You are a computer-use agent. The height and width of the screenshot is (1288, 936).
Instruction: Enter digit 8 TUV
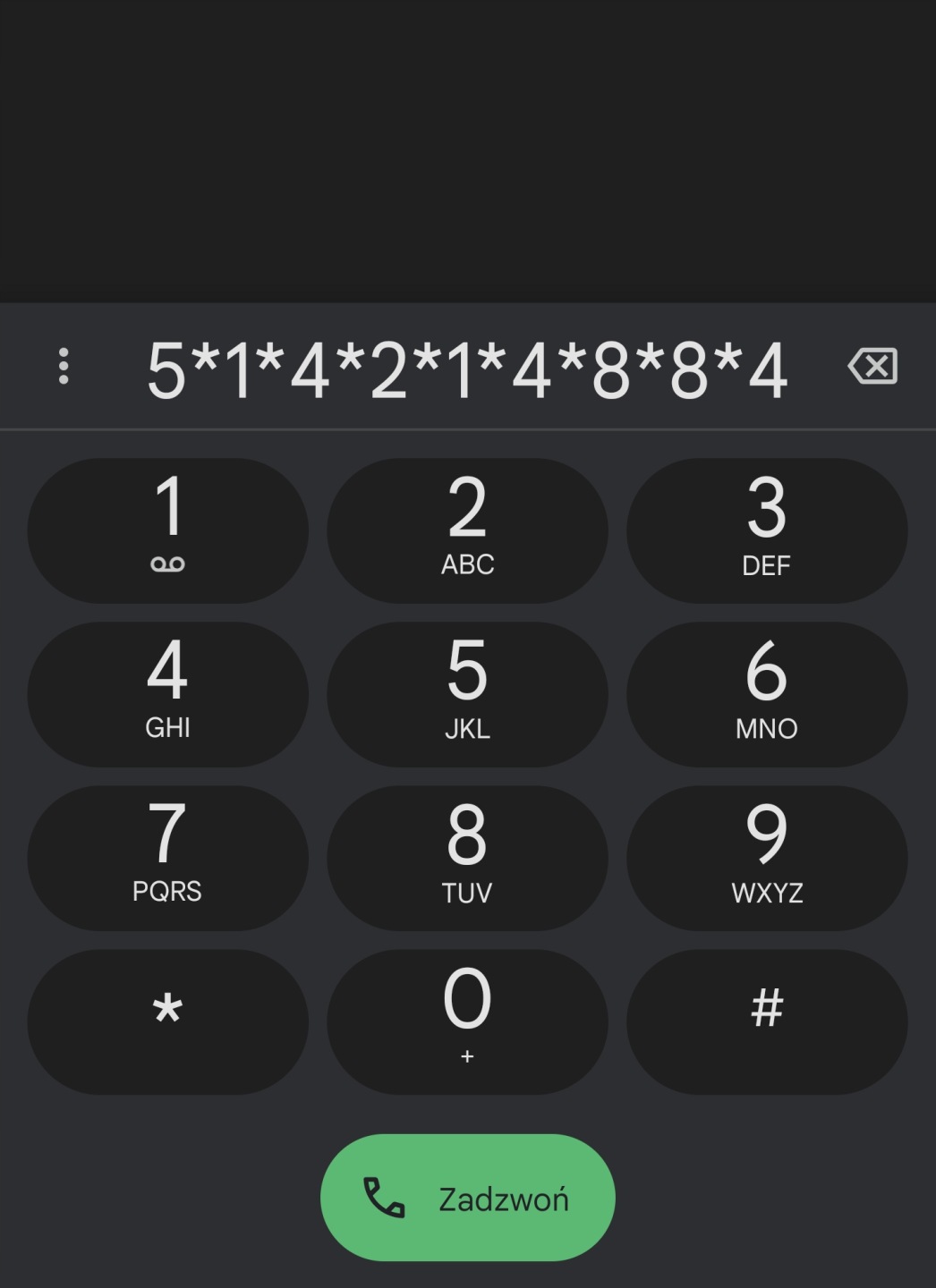[467, 858]
